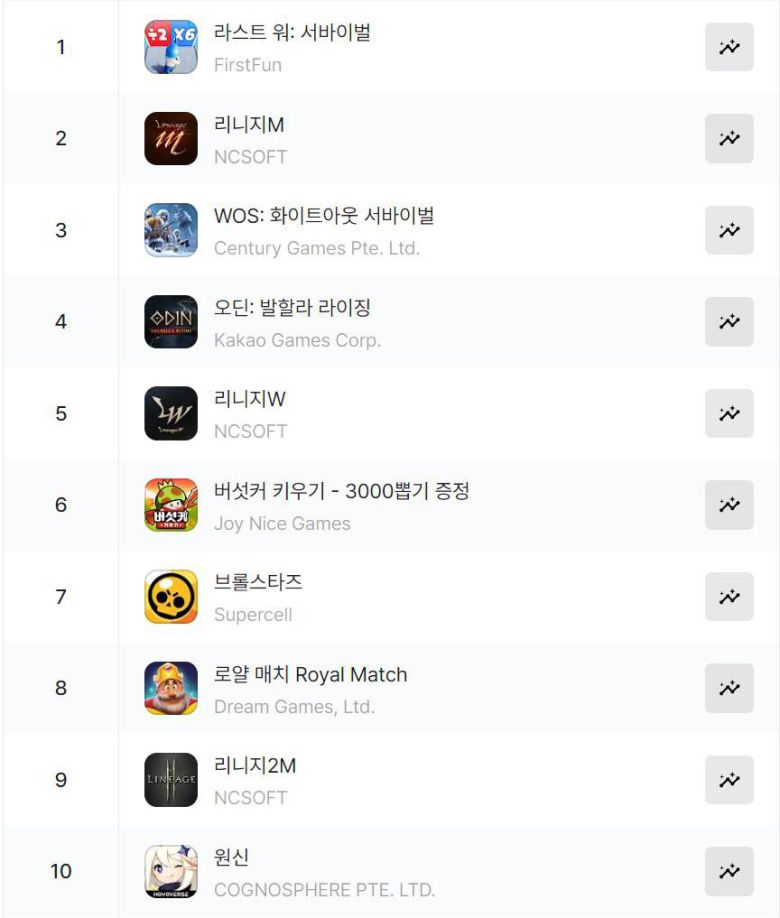The width and height of the screenshot is (780, 918).
Task: Tap the trend icon for 브롤스타즈
Action: [729, 597]
